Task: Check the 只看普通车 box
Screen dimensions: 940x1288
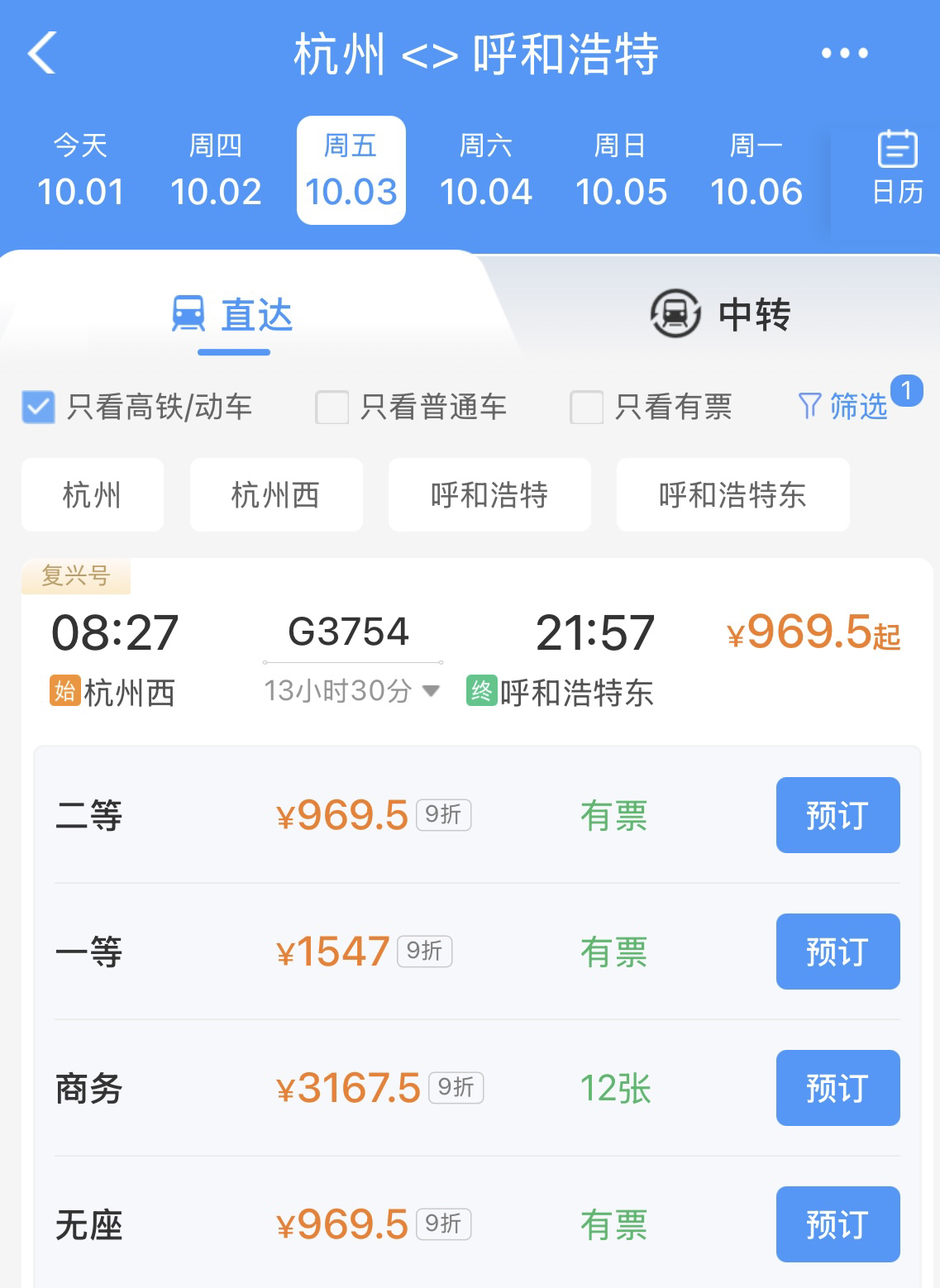Action: coord(332,408)
